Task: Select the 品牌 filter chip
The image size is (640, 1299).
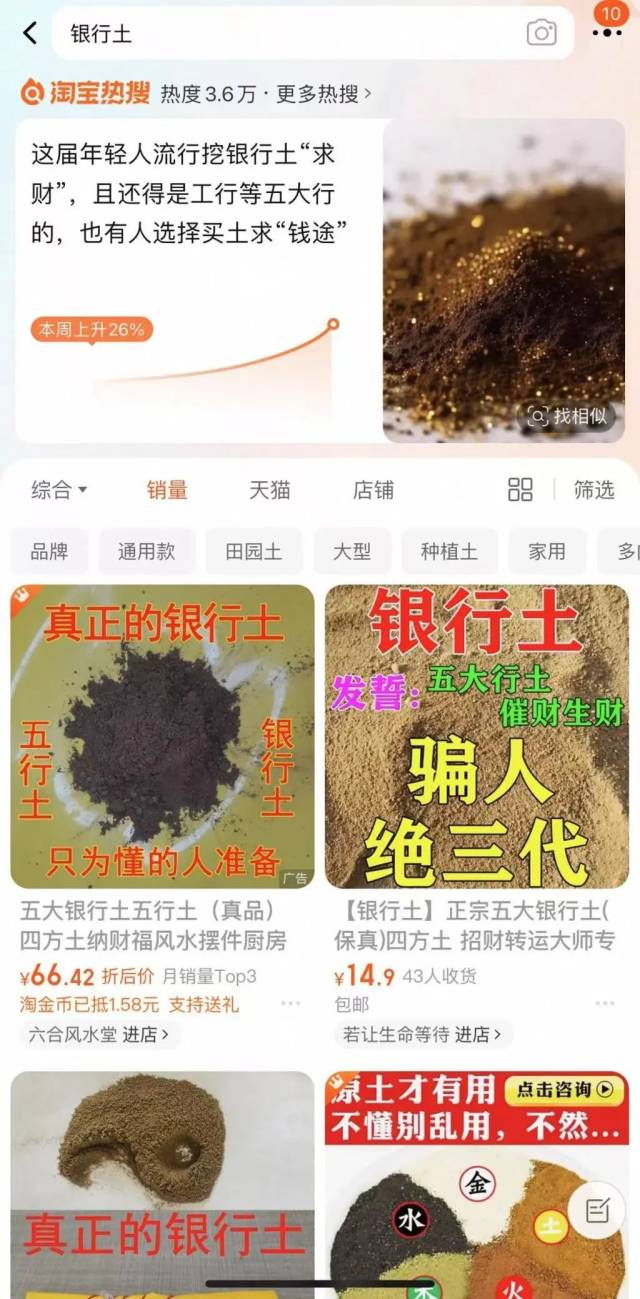Action: tap(49, 551)
